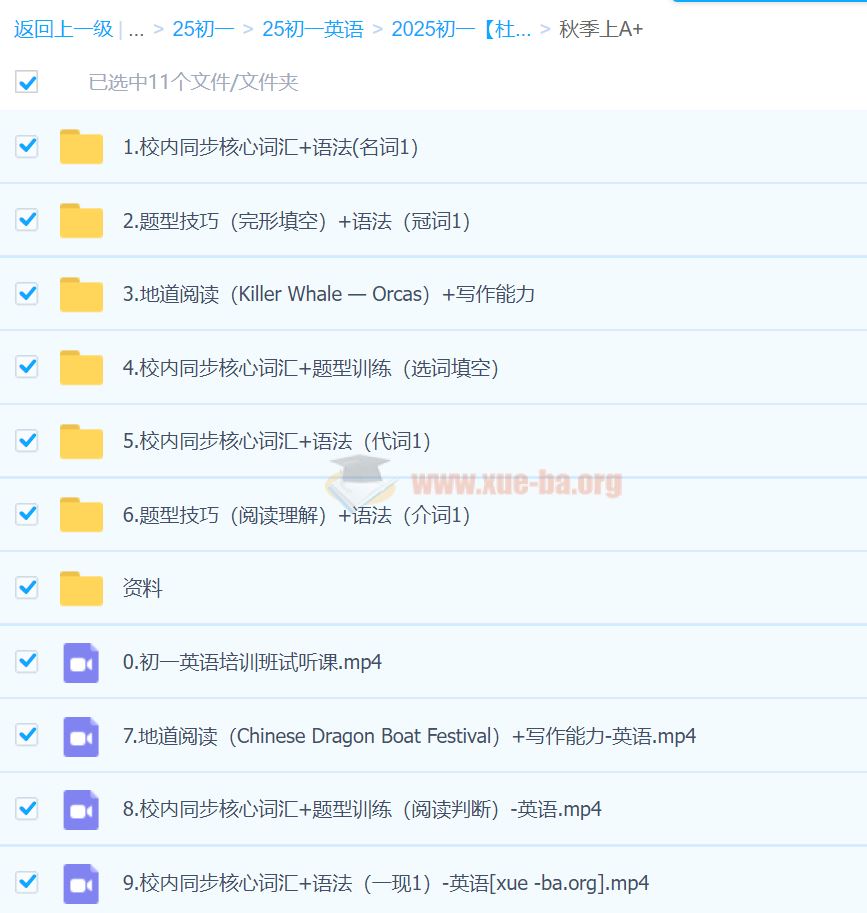Screen dimensions: 867x913
Task: Open video 8 题型训练（阅读判断）
Action: click(362, 809)
